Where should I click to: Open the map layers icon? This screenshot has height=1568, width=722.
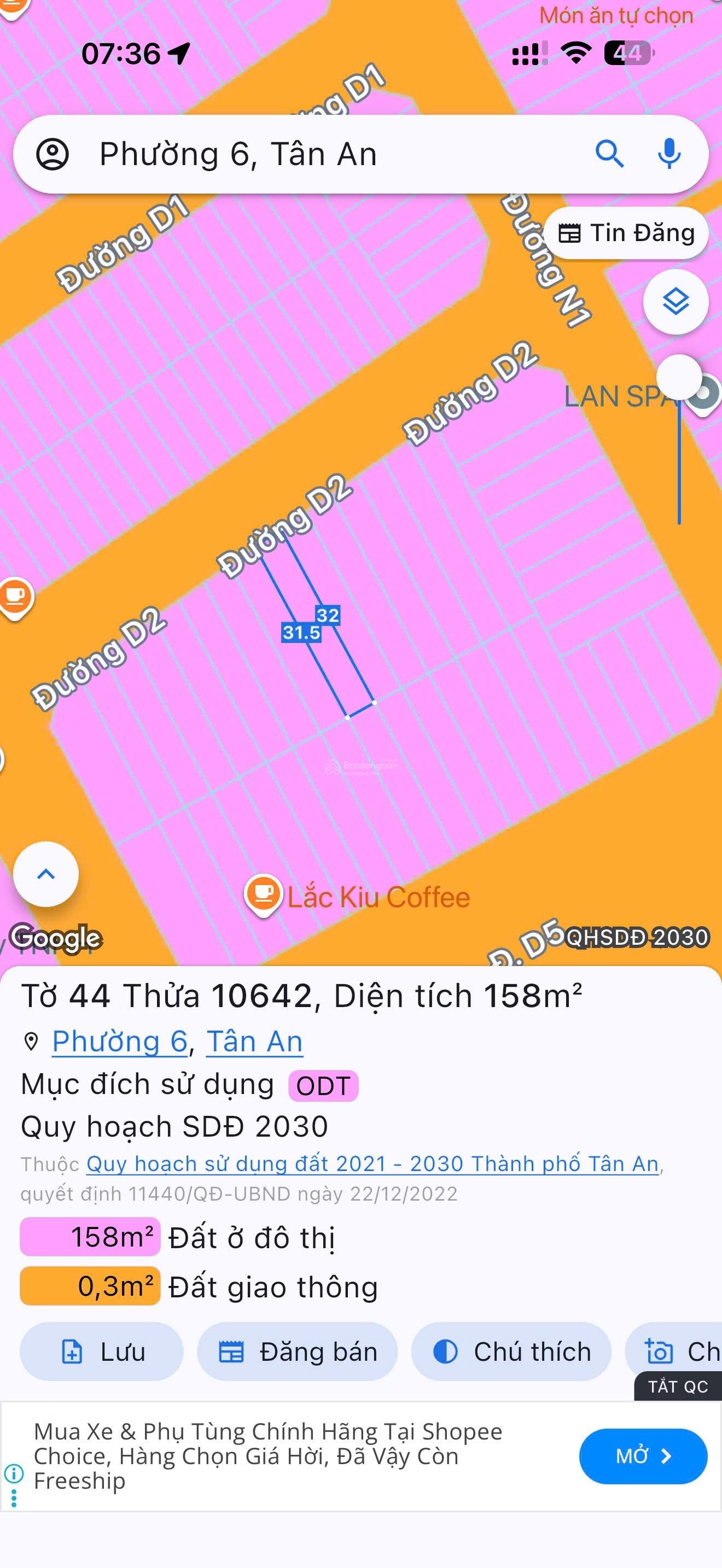pos(676,301)
